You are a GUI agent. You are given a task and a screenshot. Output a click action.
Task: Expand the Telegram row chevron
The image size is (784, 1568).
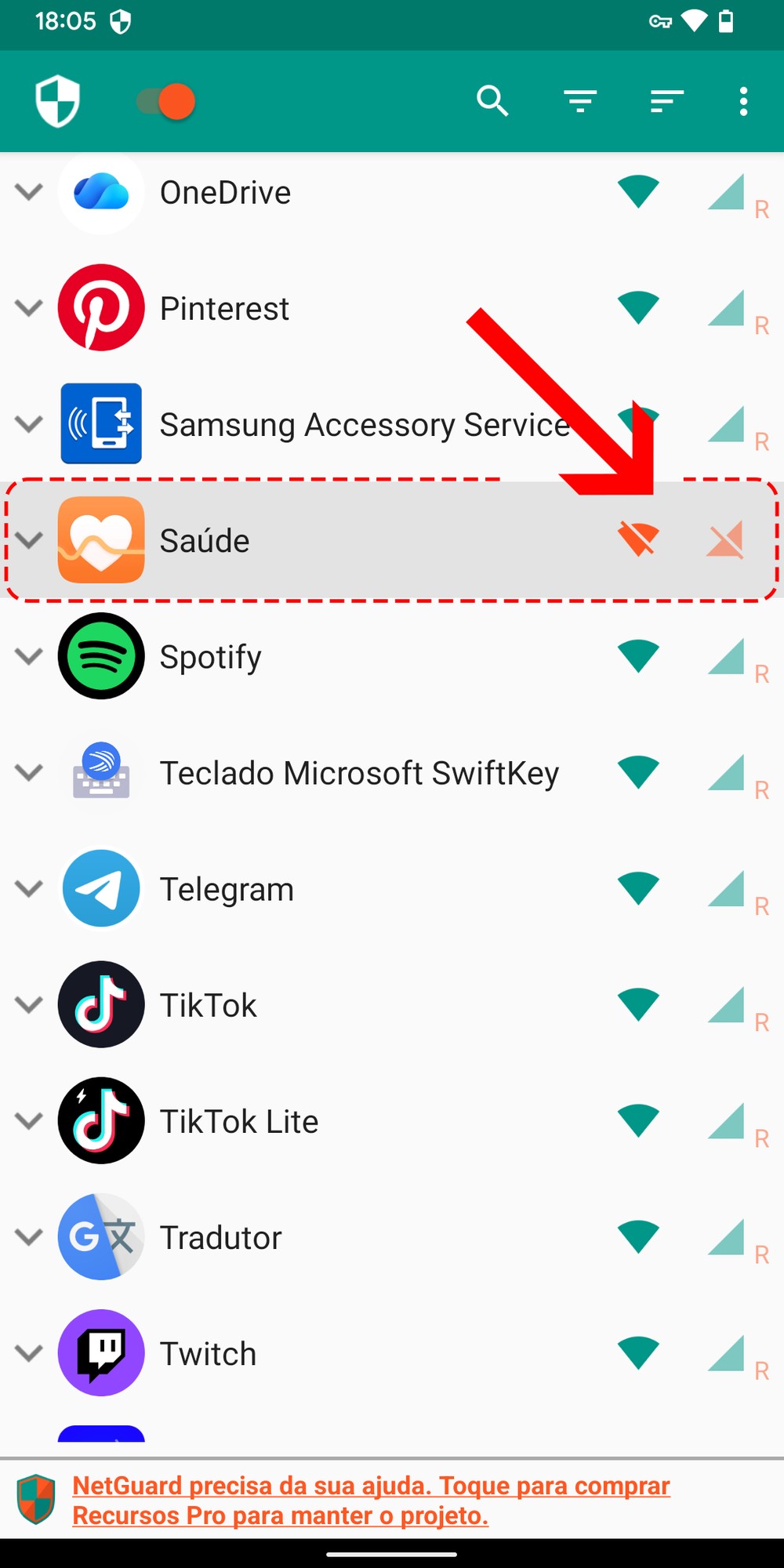[29, 888]
